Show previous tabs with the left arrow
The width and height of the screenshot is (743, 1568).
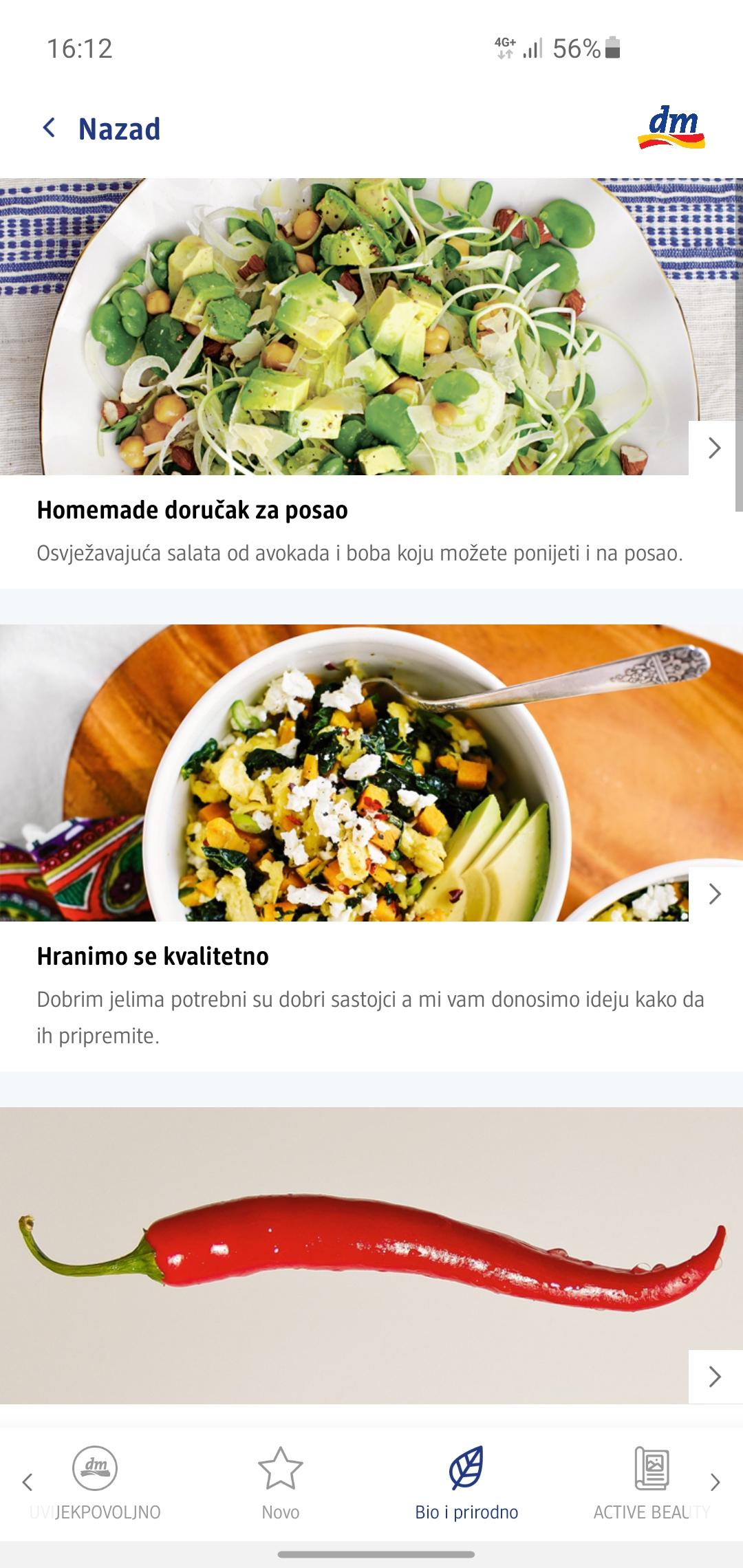click(28, 1481)
